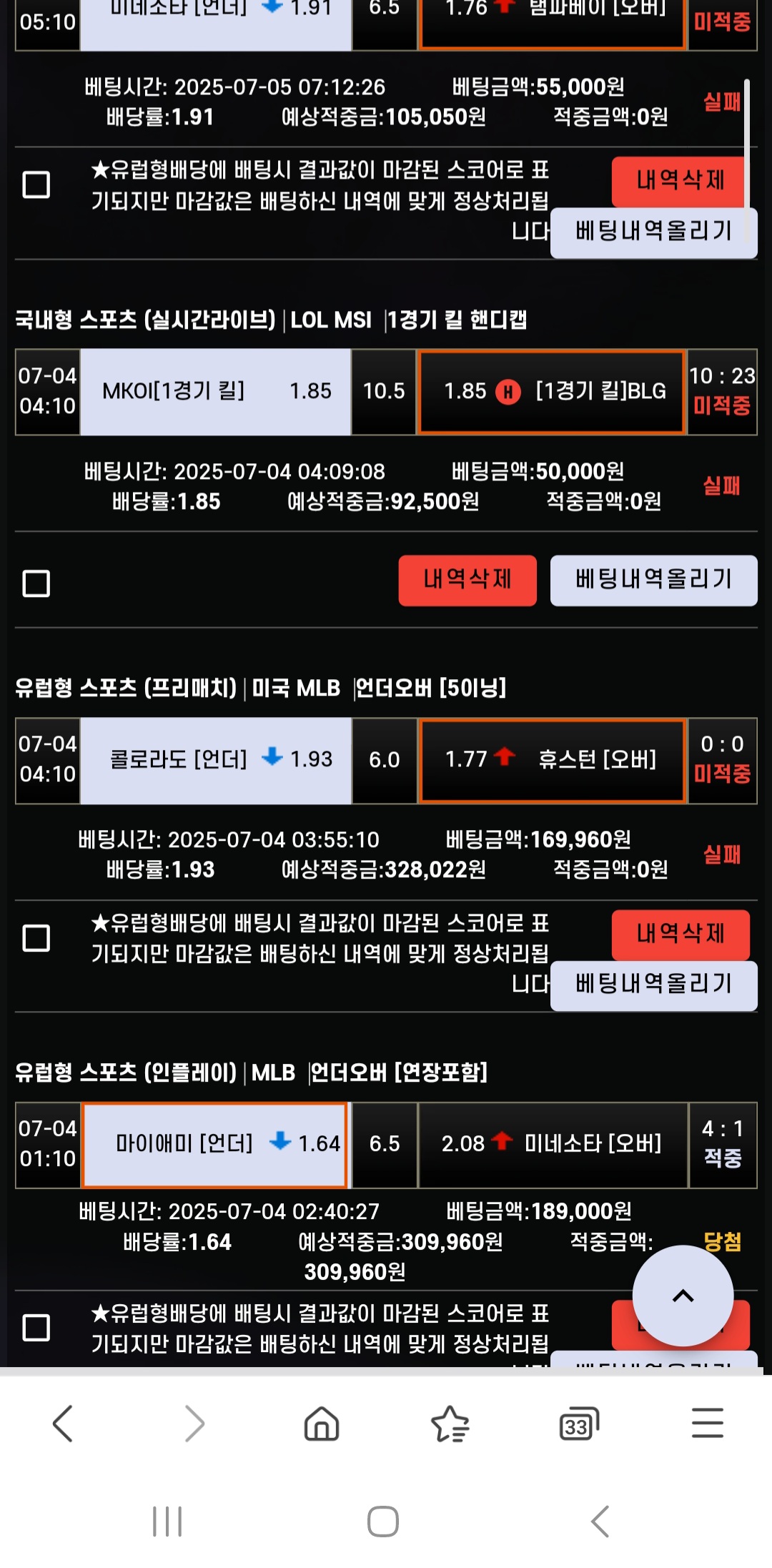The width and height of the screenshot is (772, 1568).
Task: Tick the checkbox for the 마이애미 vs 미네소타 bet
Action: click(x=36, y=1327)
